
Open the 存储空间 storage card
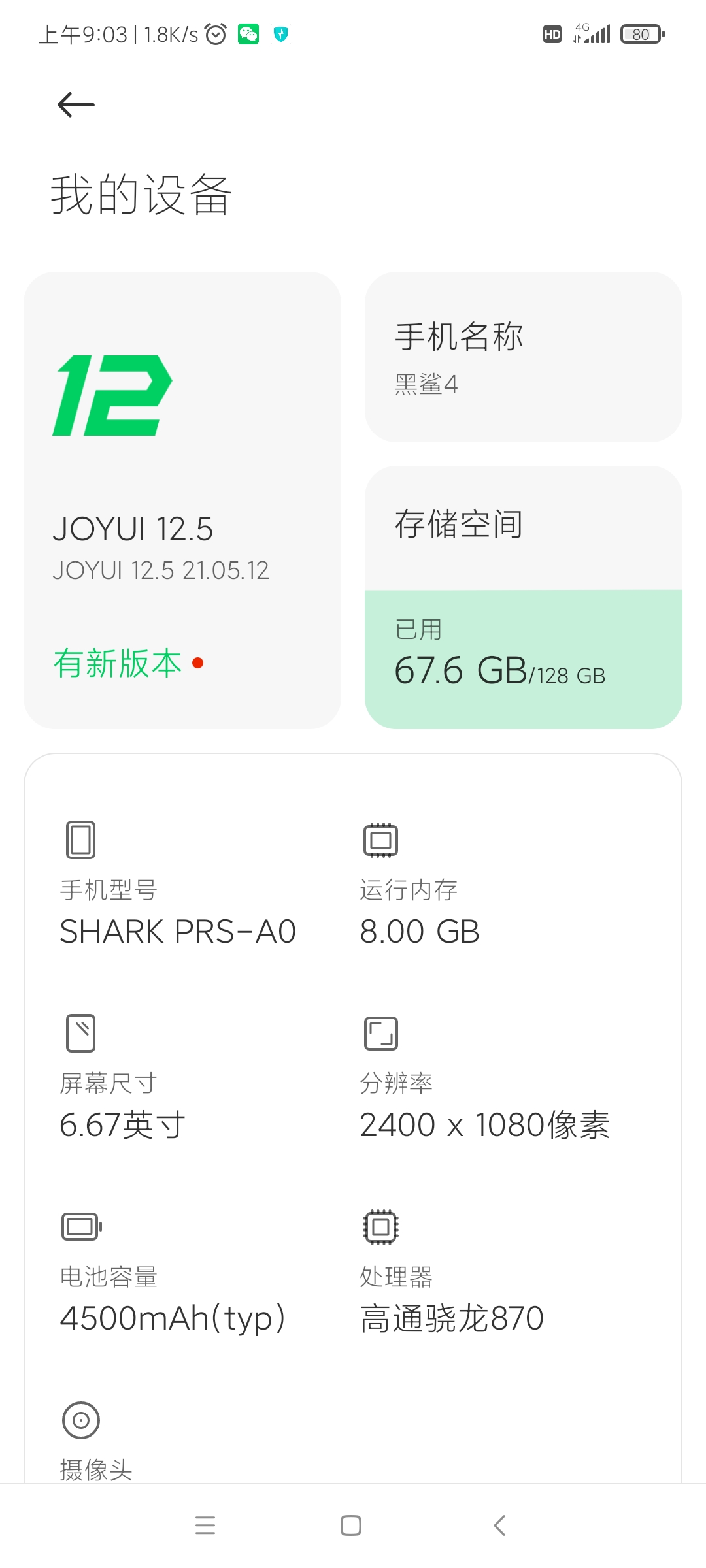(x=523, y=597)
